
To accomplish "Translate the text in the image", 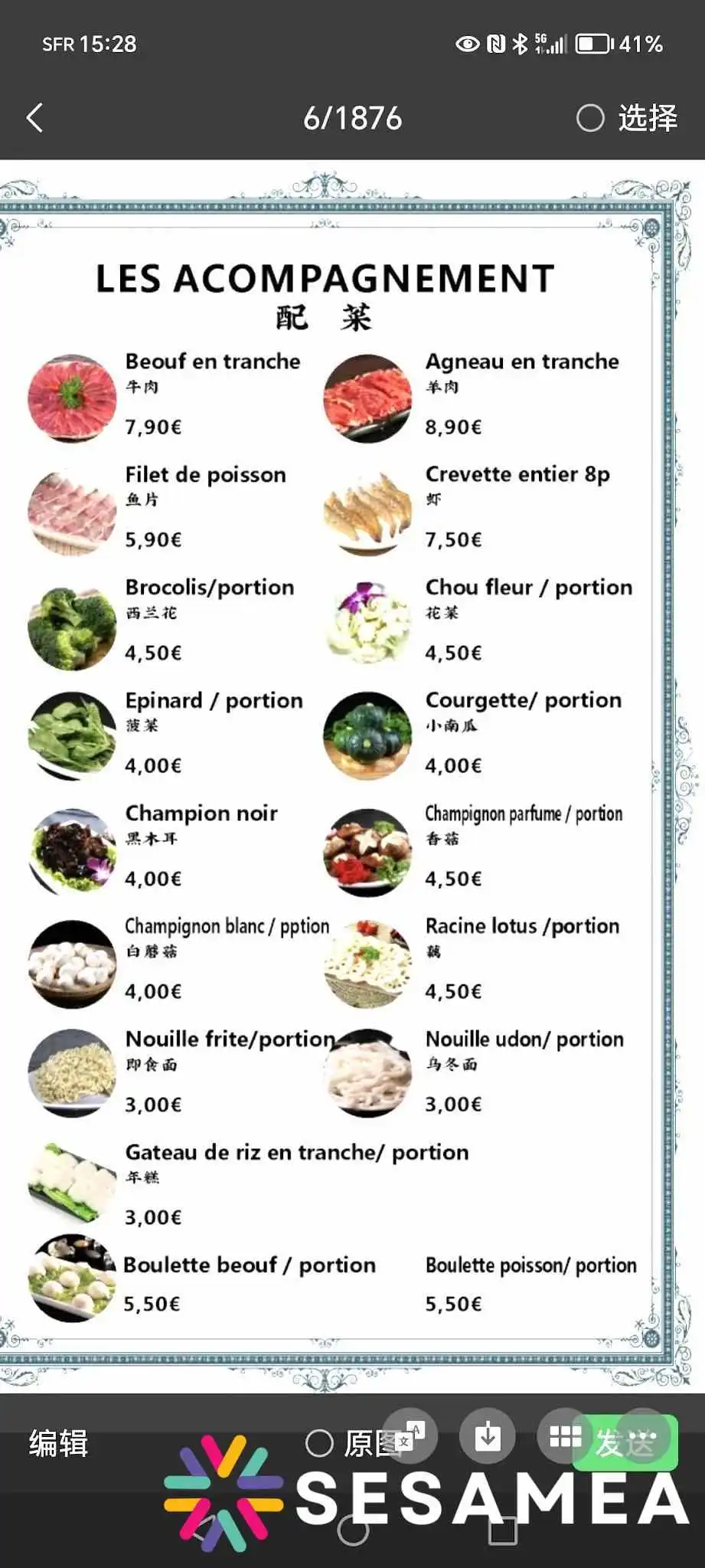I will pos(410,1435).
